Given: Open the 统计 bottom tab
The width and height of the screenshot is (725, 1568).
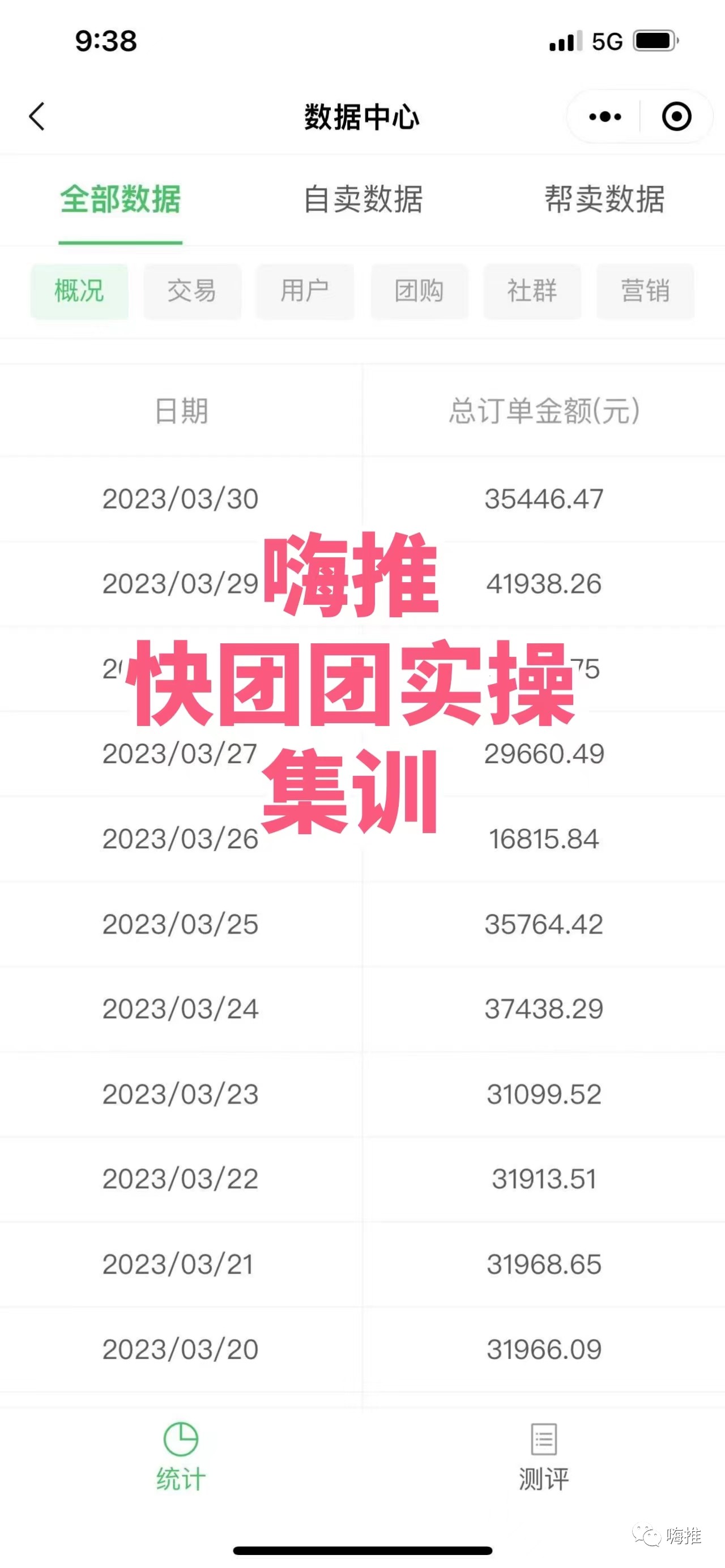Looking at the screenshot, I should point(181,1456).
